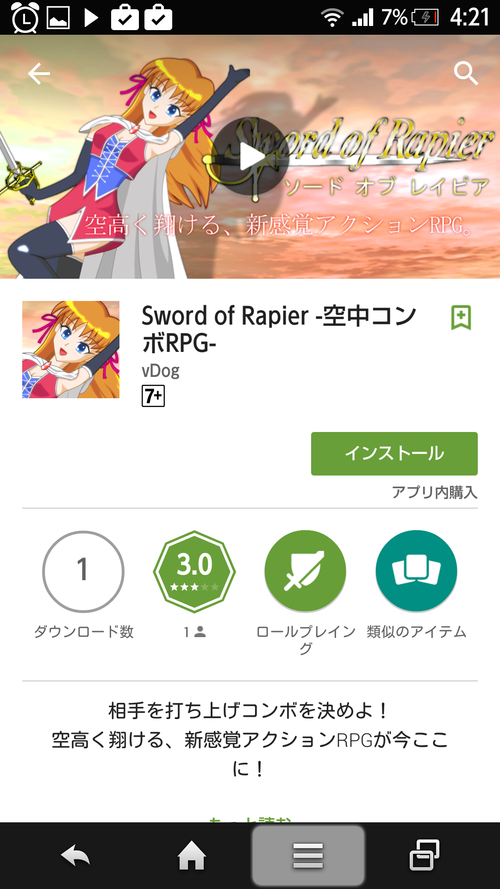Open the search magnifier icon
This screenshot has width=500, height=889.
pyautogui.click(x=466, y=74)
